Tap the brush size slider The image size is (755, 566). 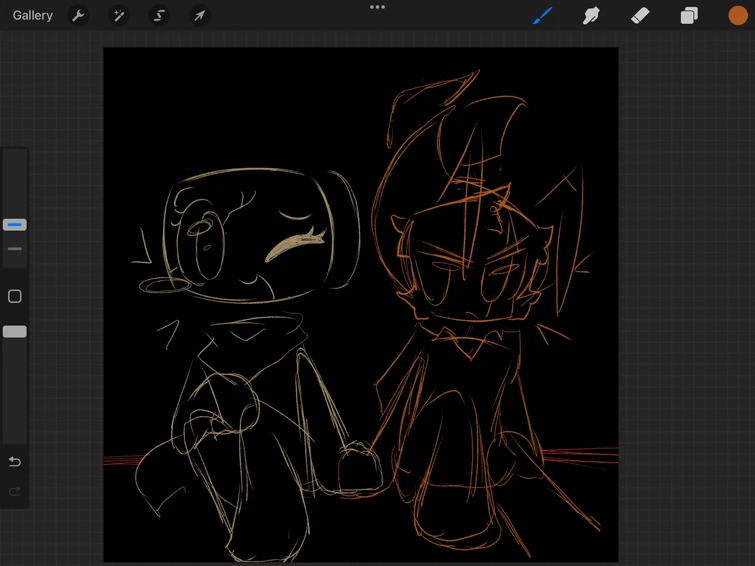click(15, 225)
